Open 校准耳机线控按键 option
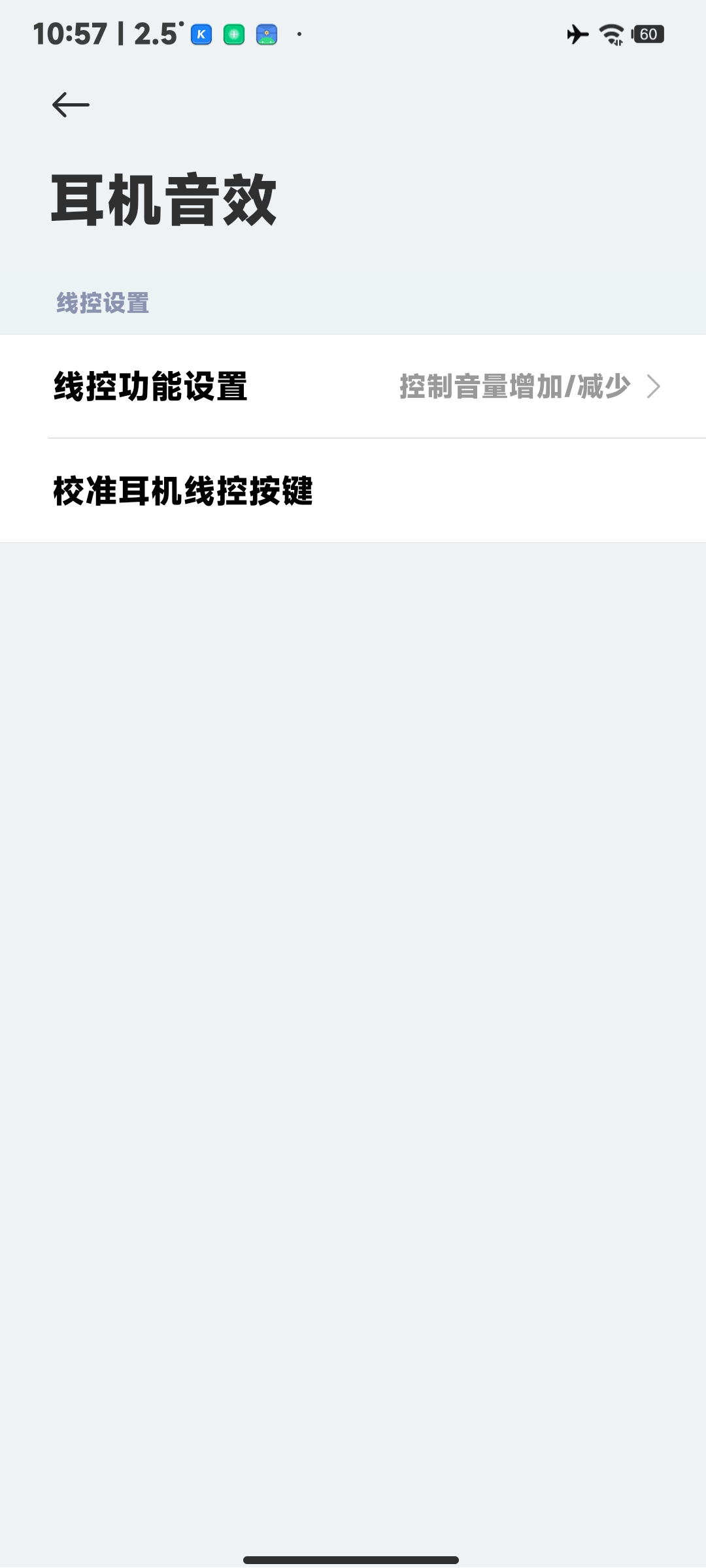 pyautogui.click(x=353, y=491)
